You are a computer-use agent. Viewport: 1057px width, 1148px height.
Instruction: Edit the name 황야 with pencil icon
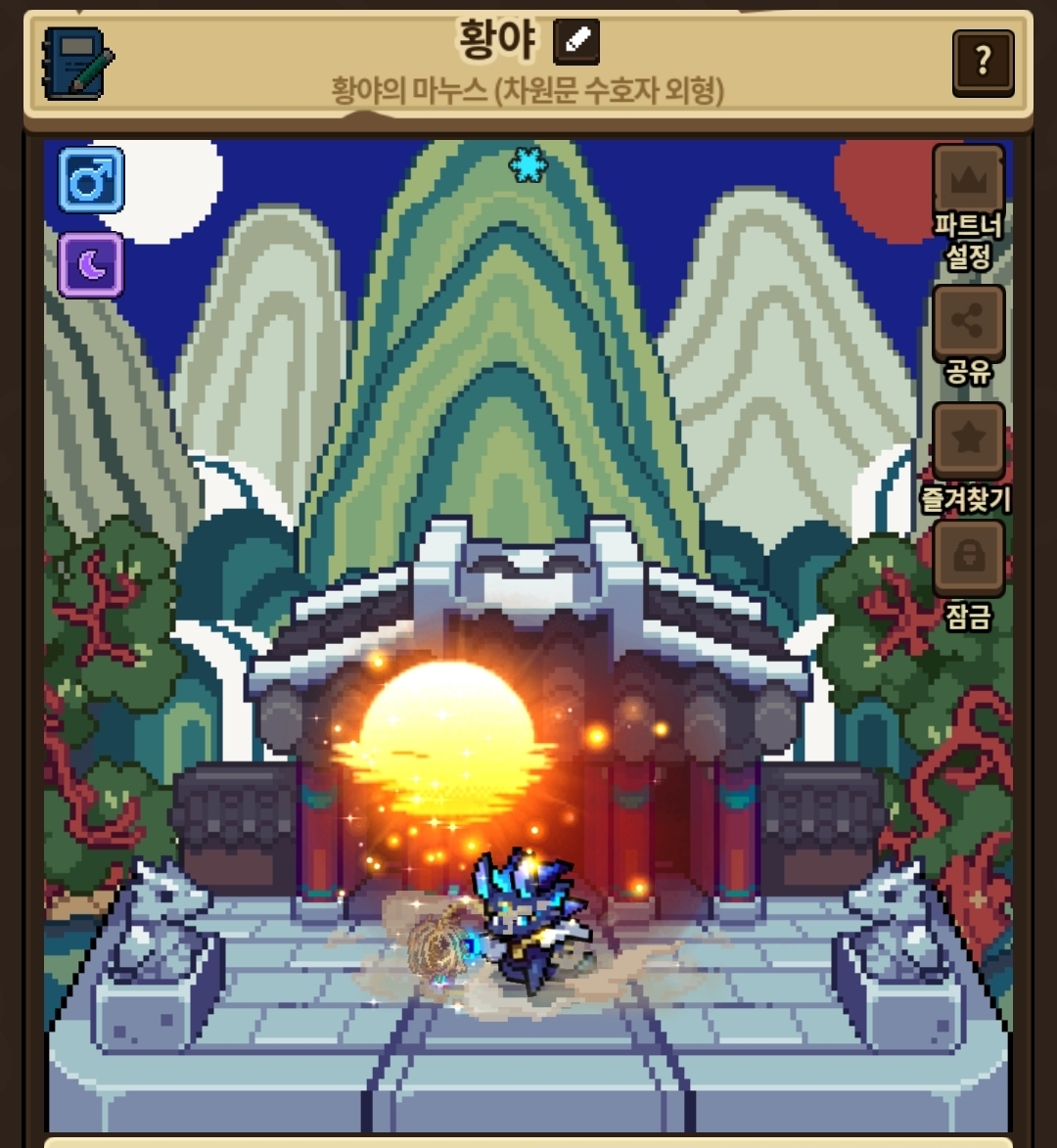pos(576,41)
